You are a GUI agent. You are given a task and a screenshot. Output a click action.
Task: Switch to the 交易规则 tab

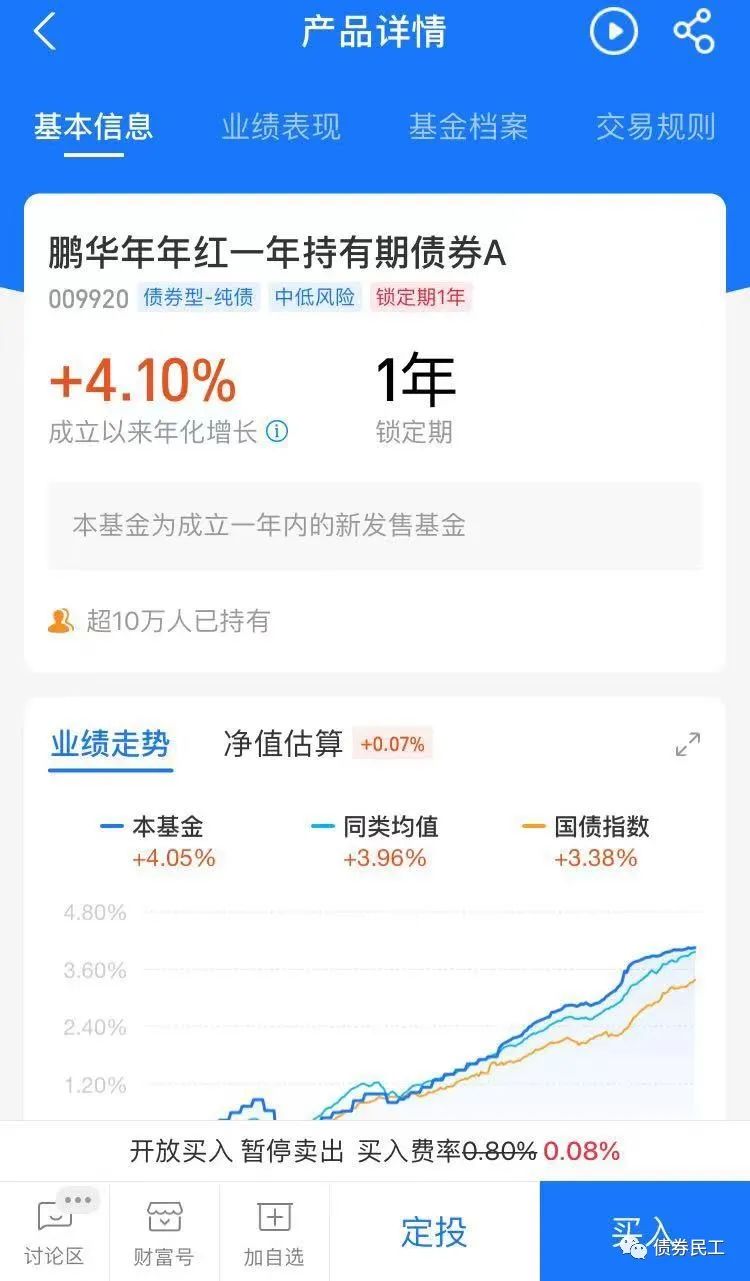[x=656, y=127]
